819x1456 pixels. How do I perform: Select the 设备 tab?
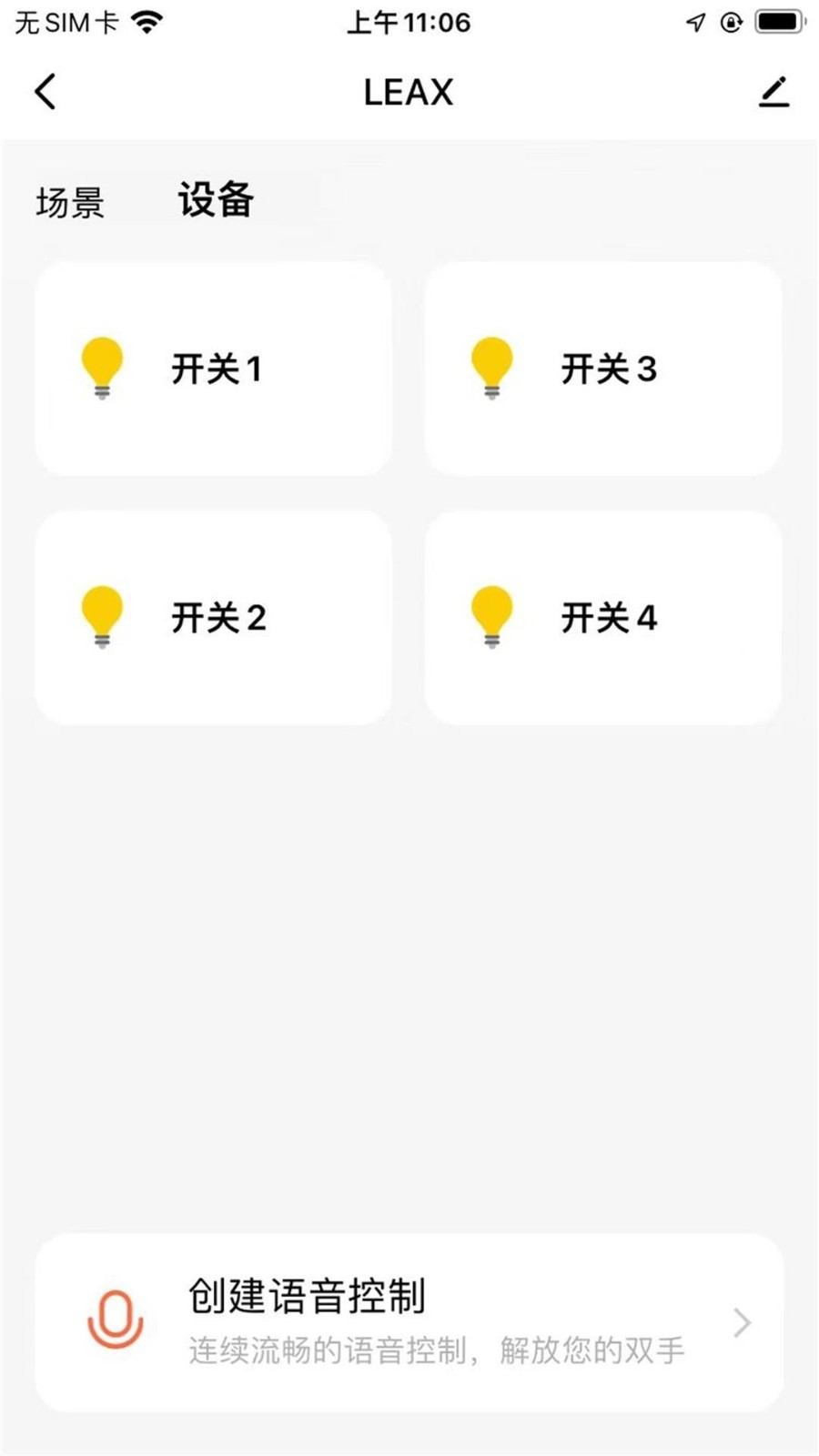(x=216, y=200)
